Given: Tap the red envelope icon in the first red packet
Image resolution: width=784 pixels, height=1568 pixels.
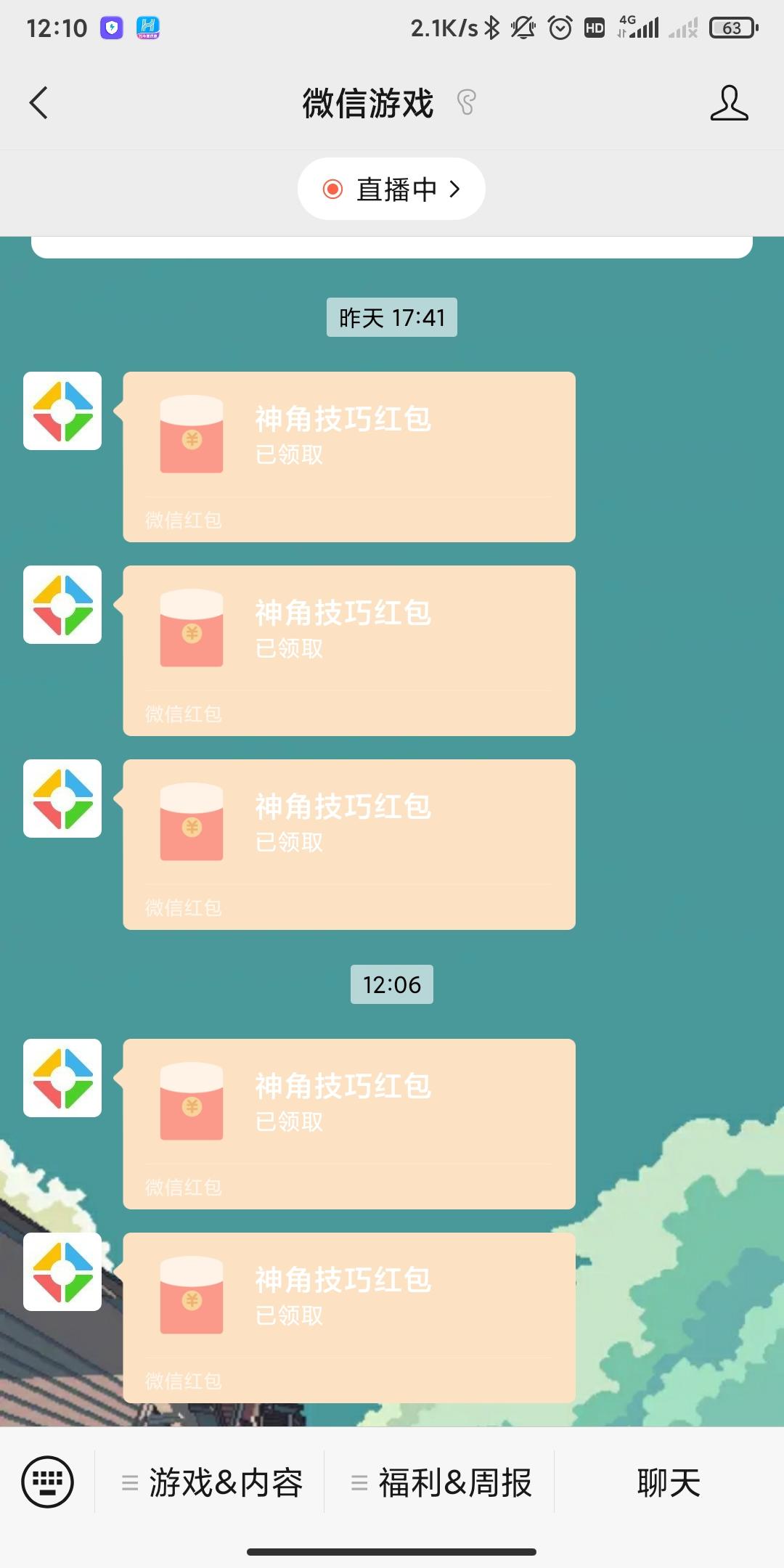Looking at the screenshot, I should (190, 436).
